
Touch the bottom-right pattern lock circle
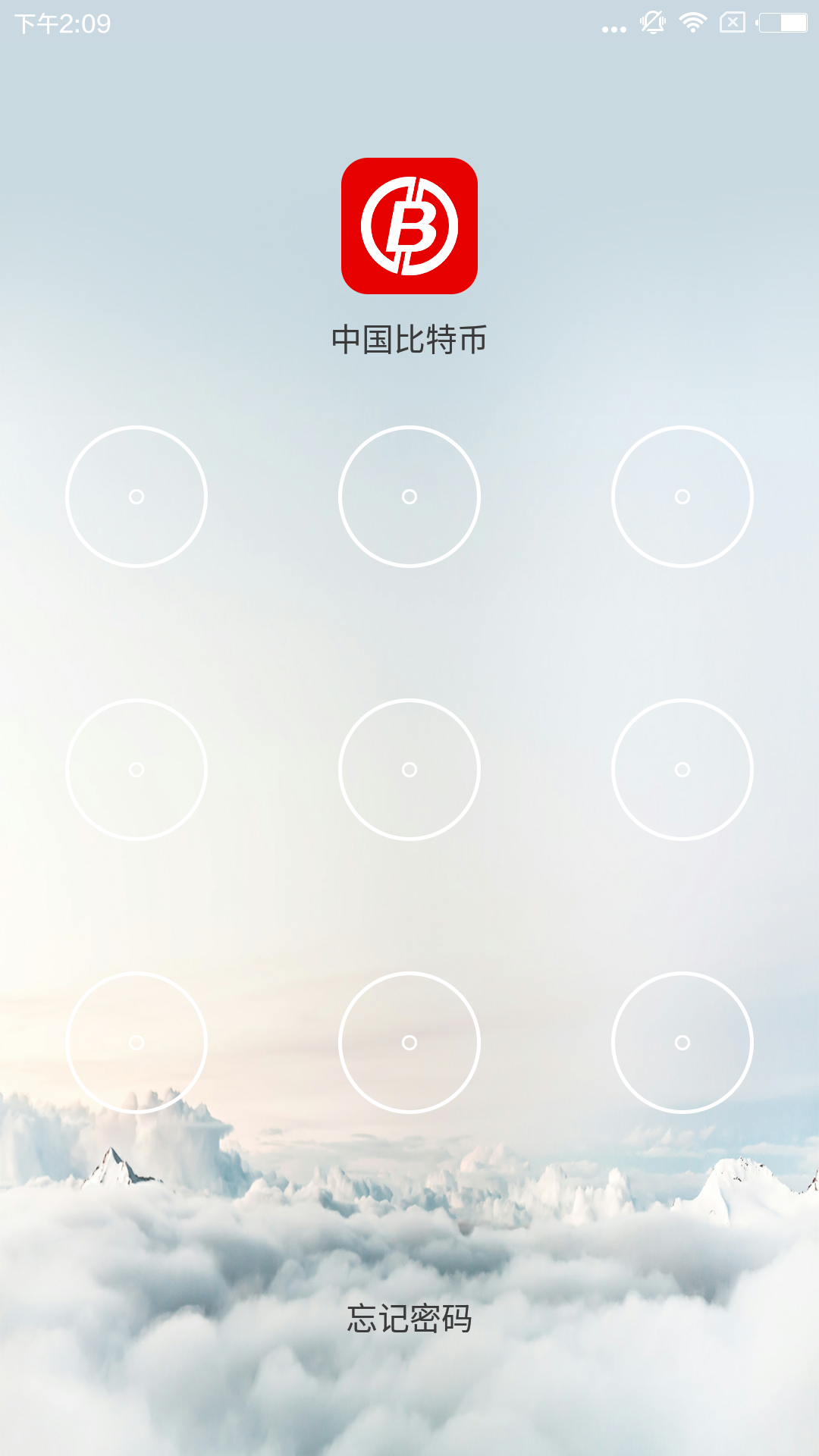682,1043
